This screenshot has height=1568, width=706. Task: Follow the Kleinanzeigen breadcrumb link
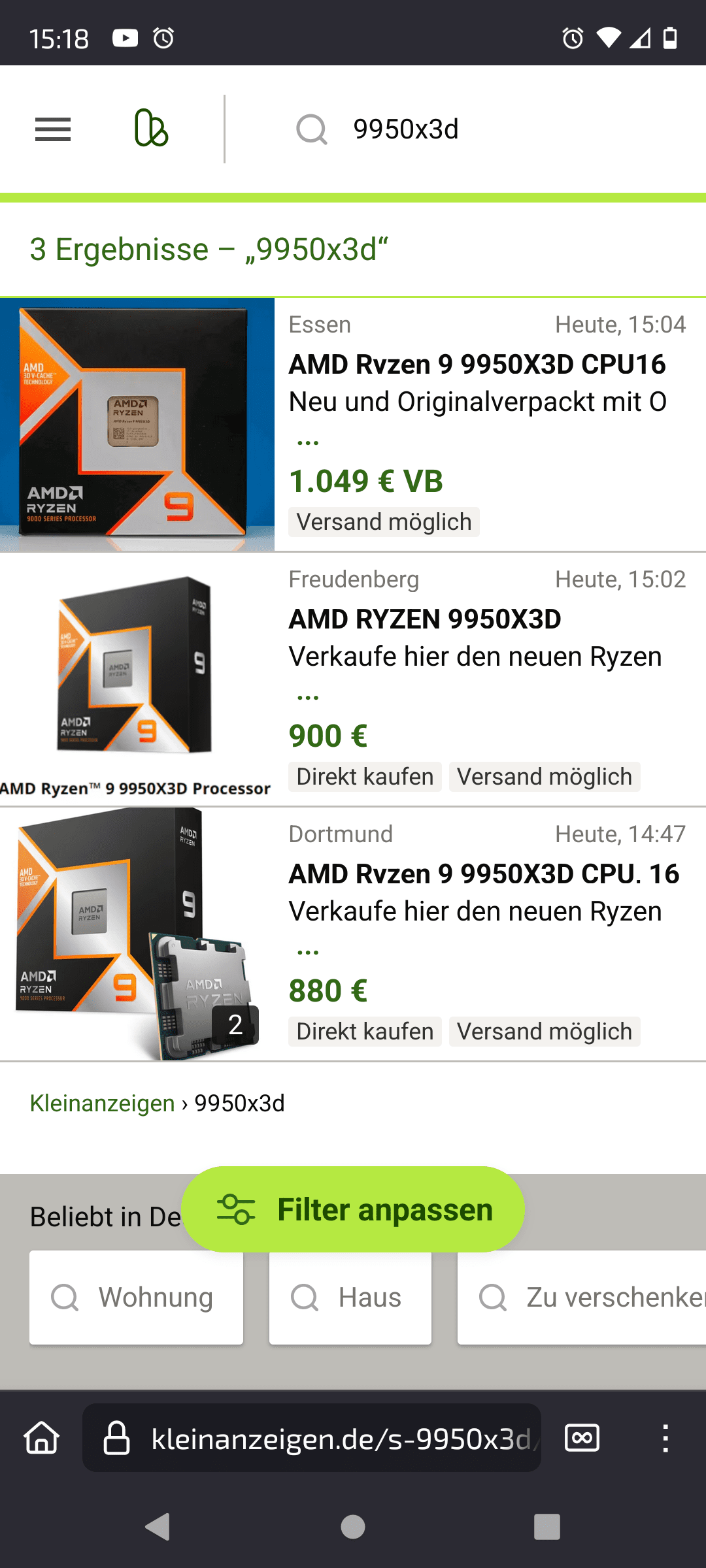coord(102,1103)
